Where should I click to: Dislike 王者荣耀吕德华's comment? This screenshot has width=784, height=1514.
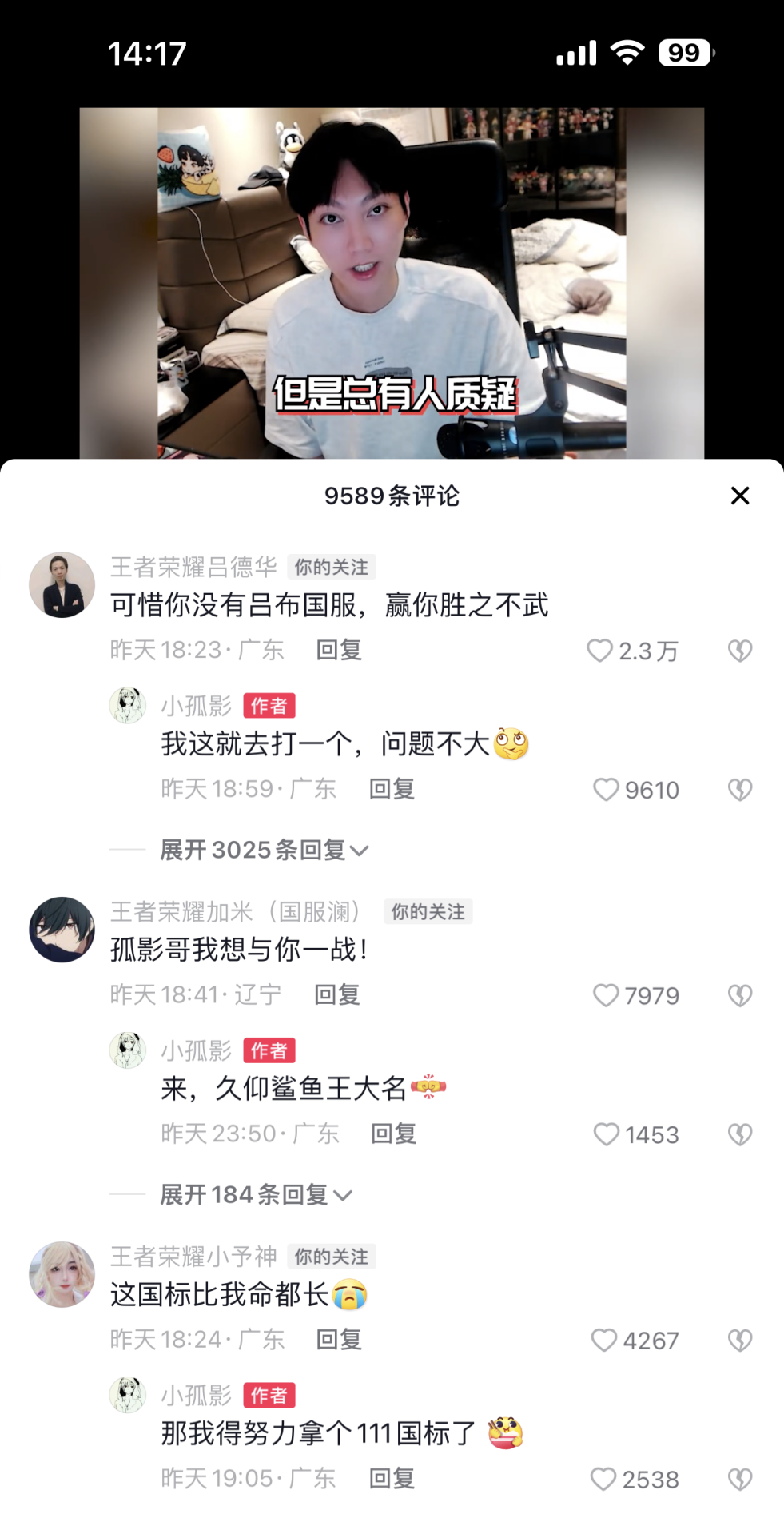tap(740, 651)
